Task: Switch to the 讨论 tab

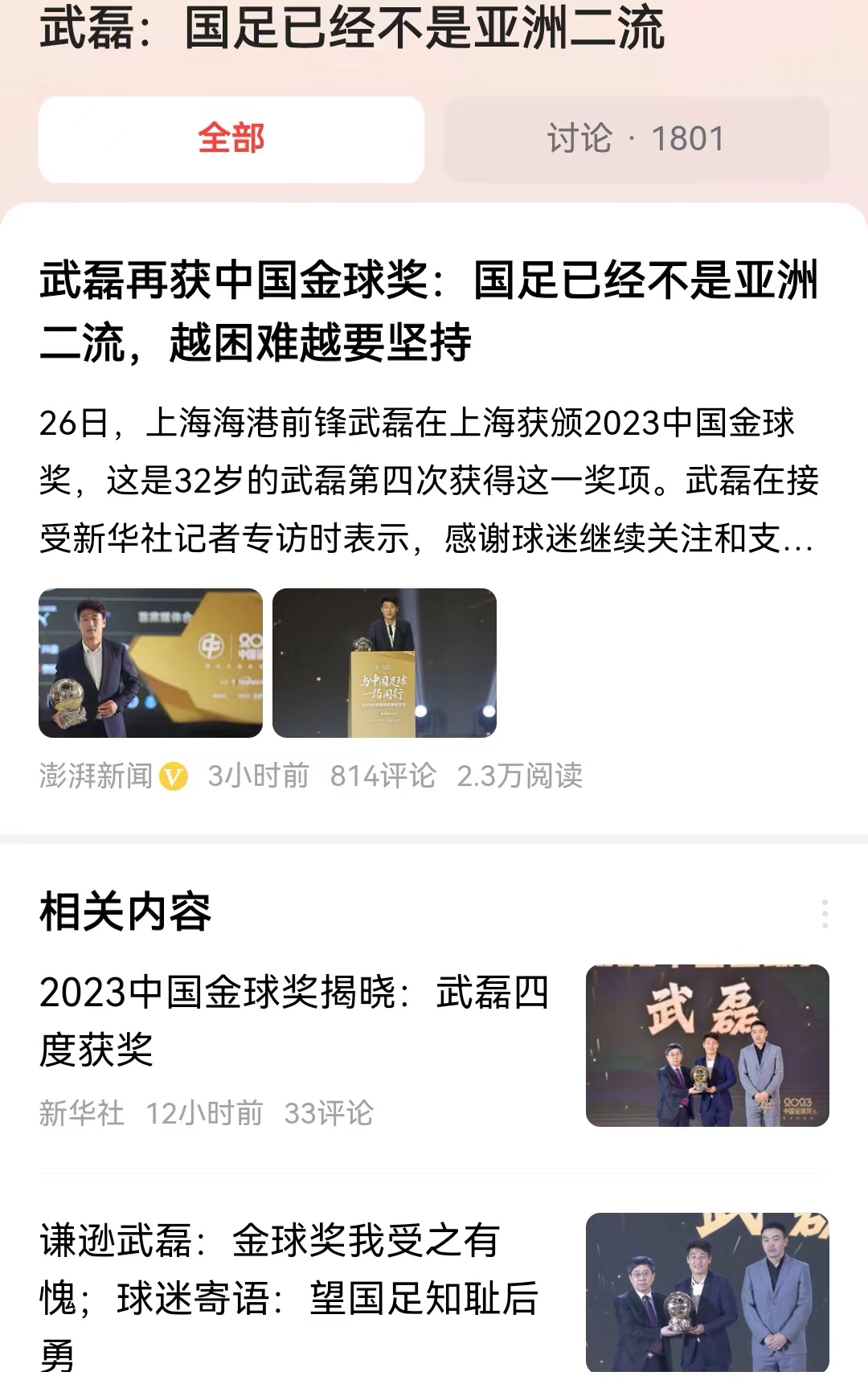Action: [635, 138]
